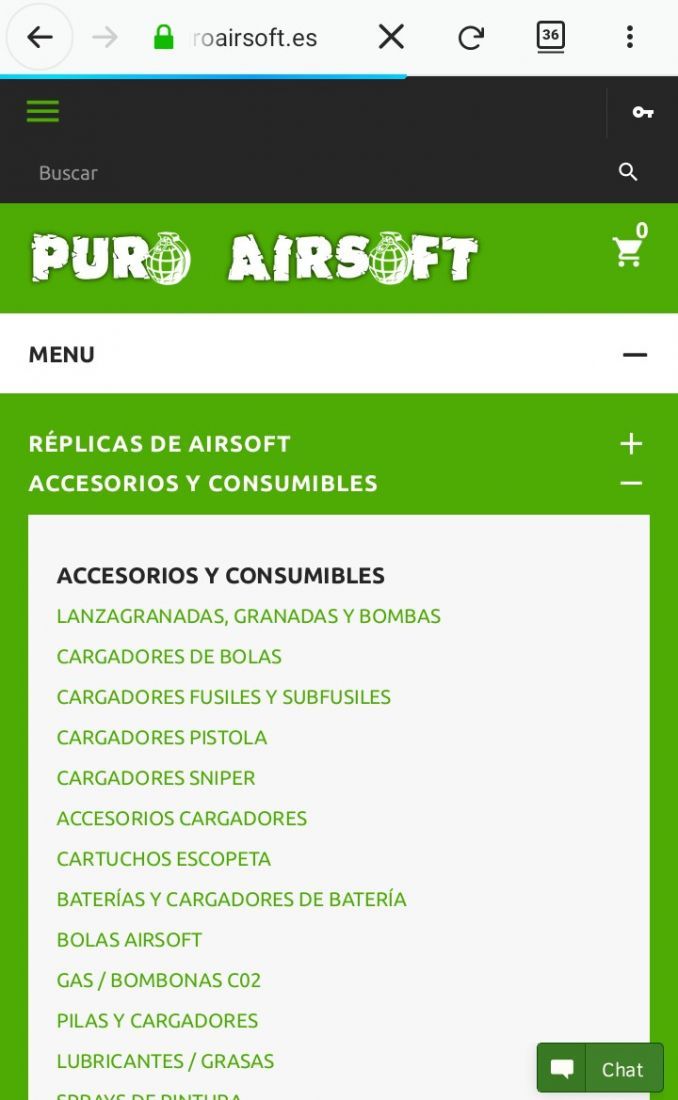Open Lanzagranadas, Granadas y Bombas
This screenshot has height=1100, width=678.
[x=248, y=616]
